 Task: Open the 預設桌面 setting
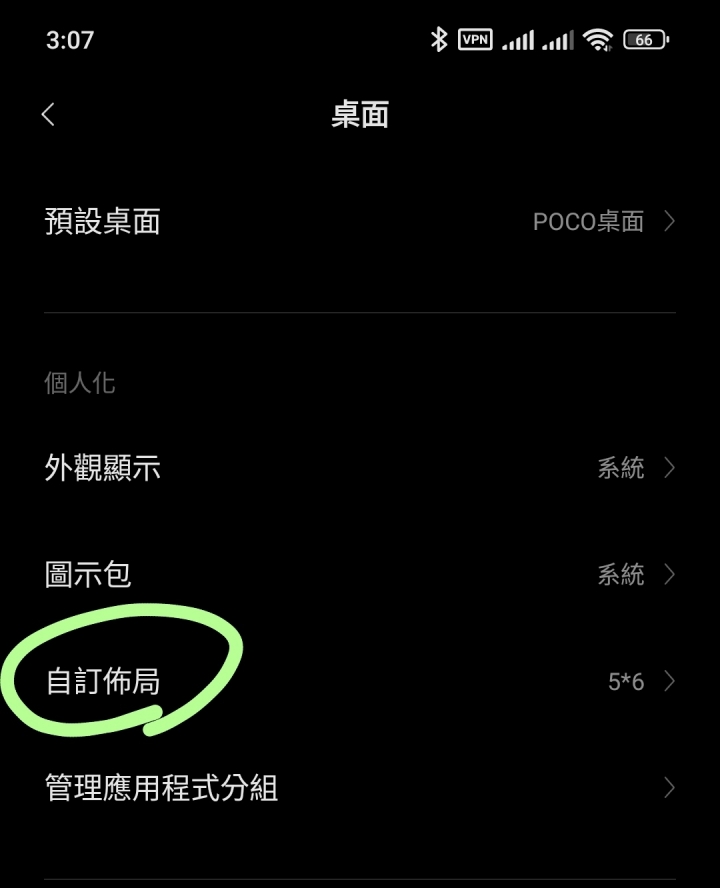pos(360,222)
